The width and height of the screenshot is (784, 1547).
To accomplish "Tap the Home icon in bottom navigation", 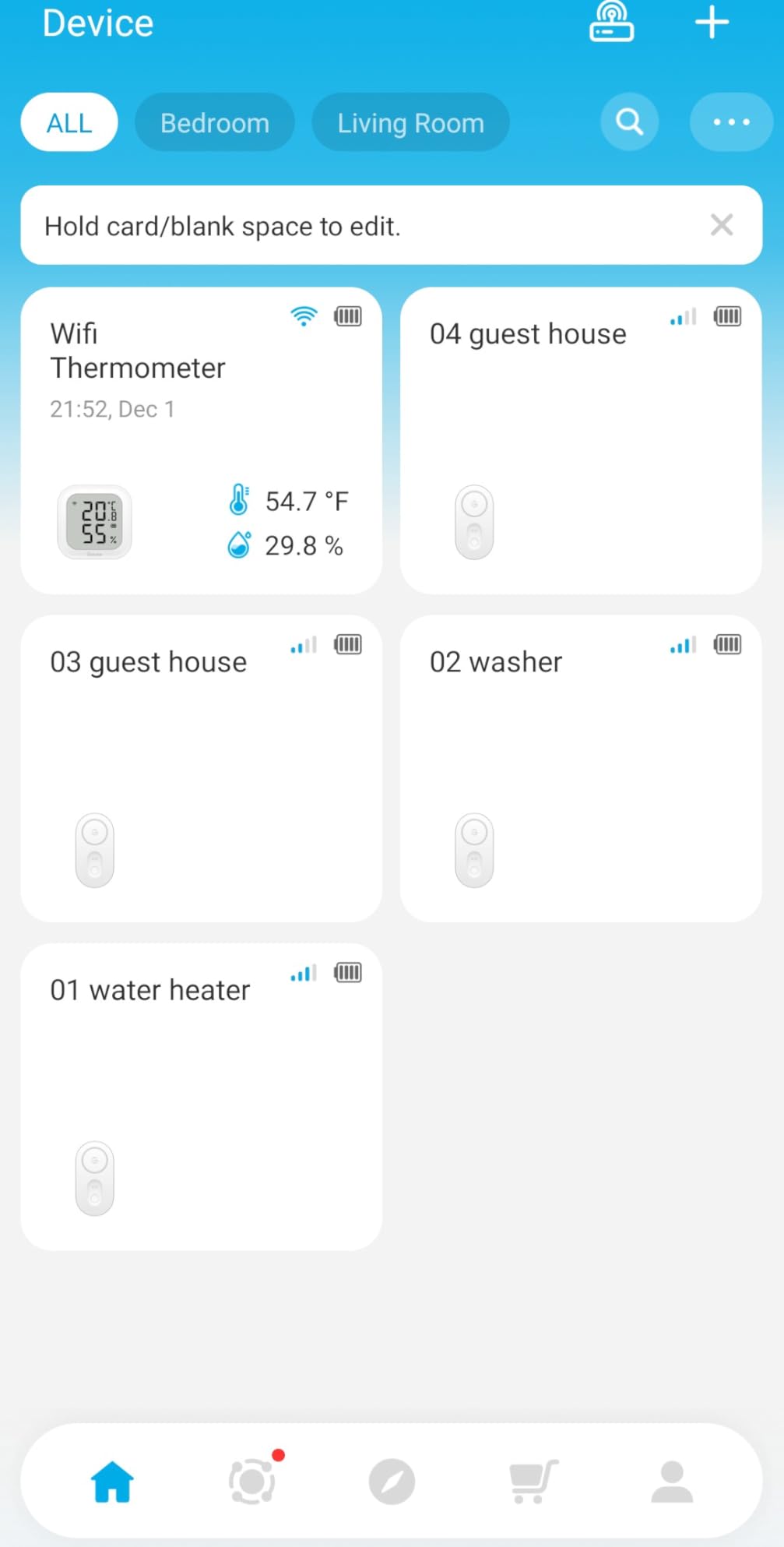I will tap(112, 1479).
